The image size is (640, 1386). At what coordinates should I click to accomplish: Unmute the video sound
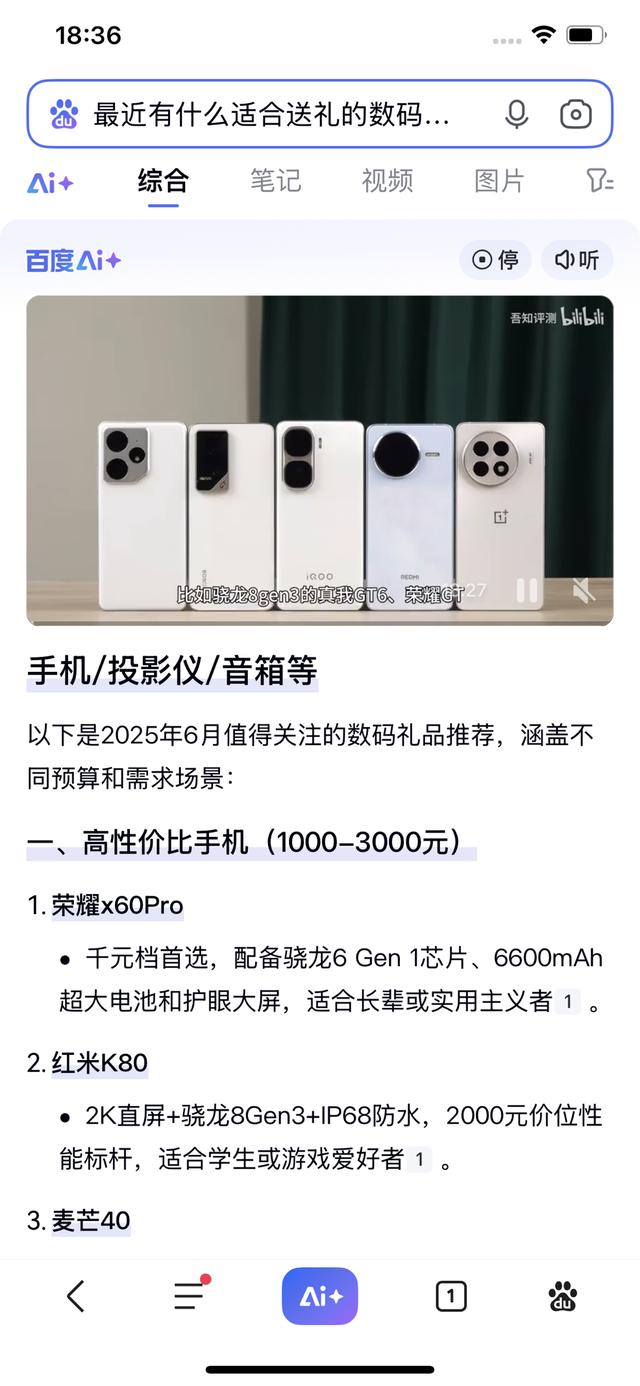pos(584,591)
